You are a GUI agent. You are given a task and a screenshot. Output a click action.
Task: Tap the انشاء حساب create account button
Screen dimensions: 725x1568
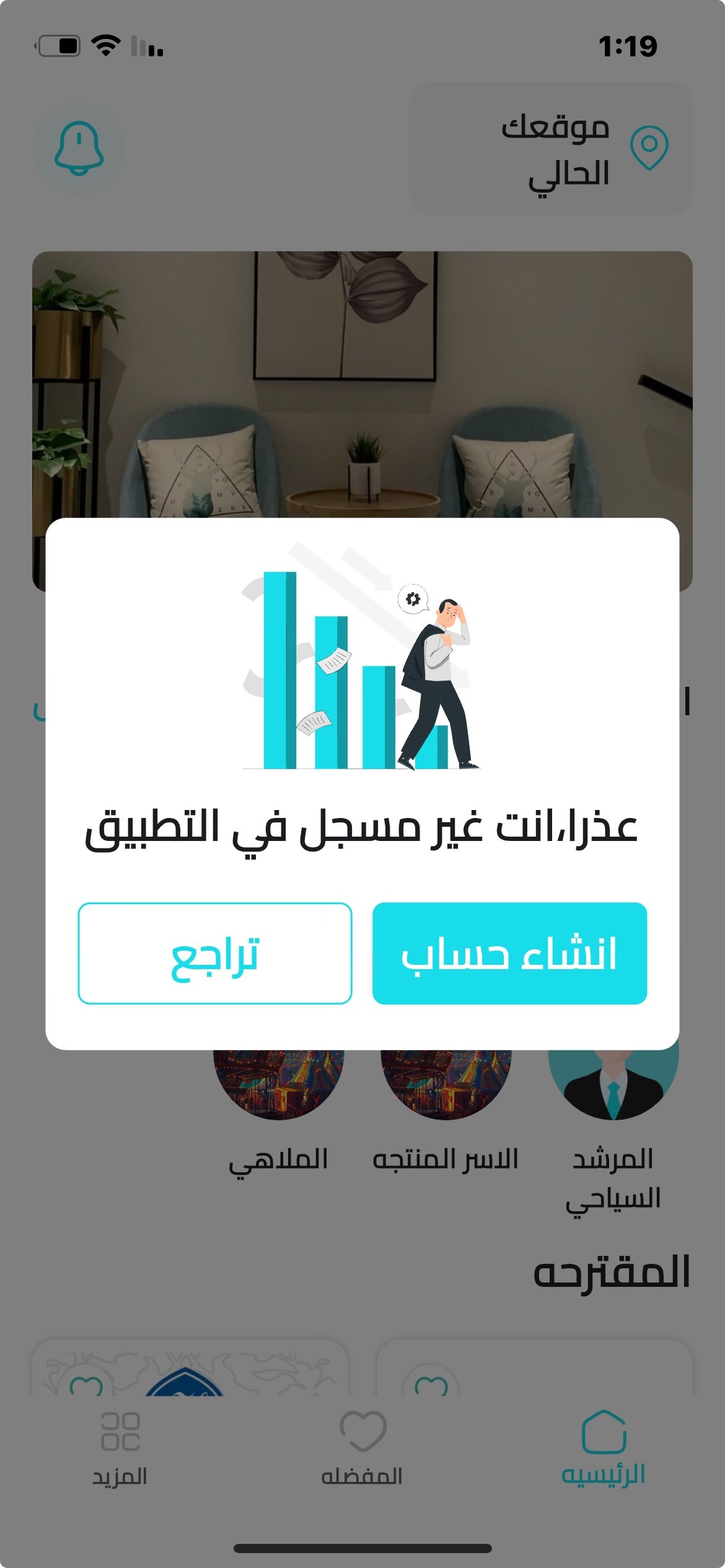click(509, 953)
